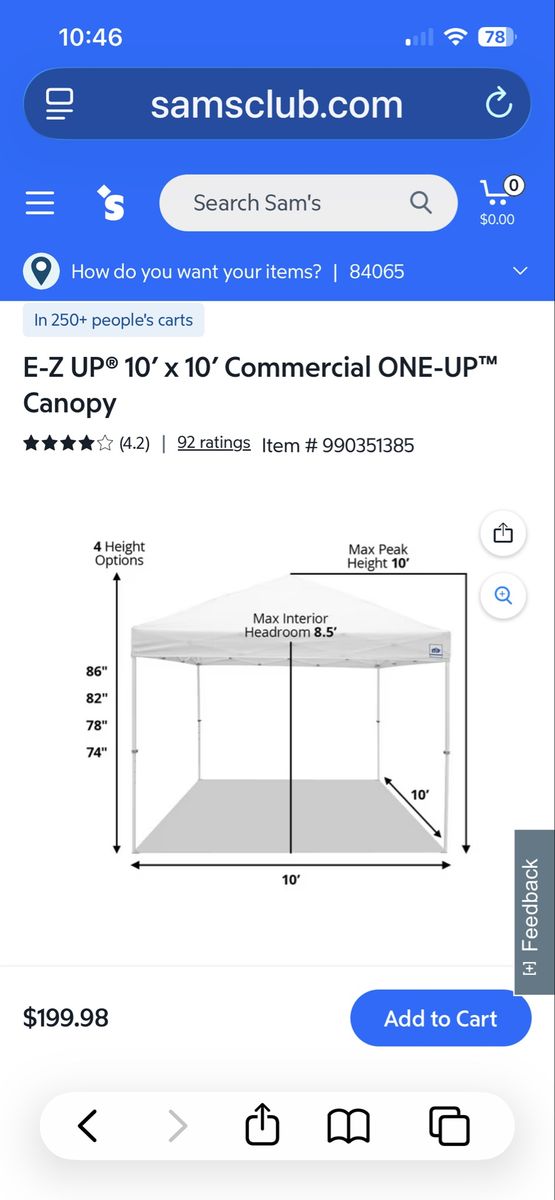The width and height of the screenshot is (555, 1200).
Task: Show open Safari tabs
Action: point(449,1126)
